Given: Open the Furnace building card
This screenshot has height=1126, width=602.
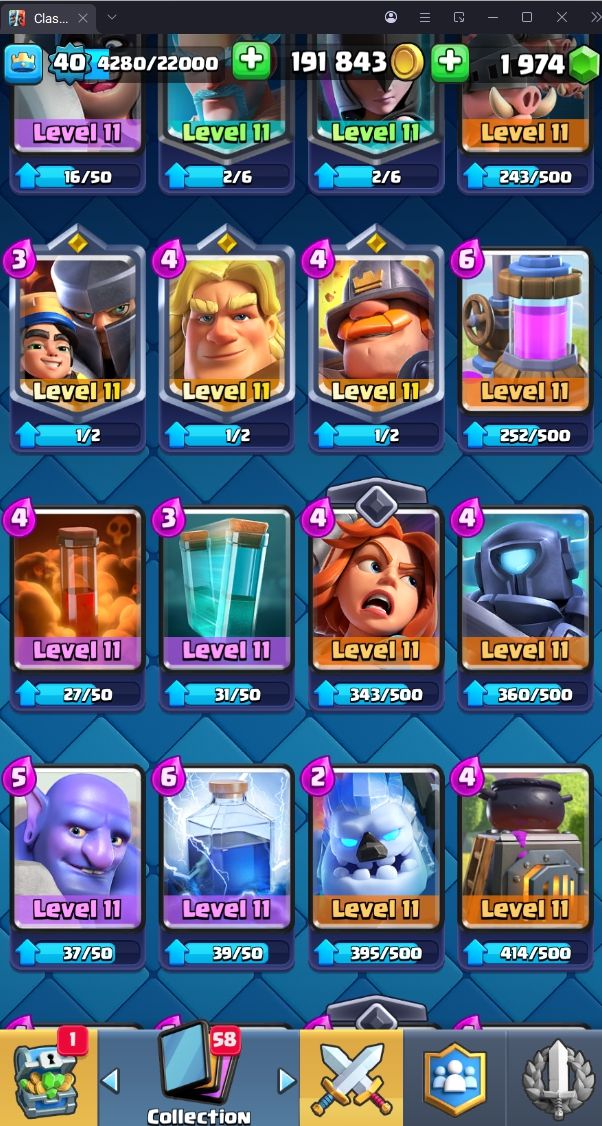Looking at the screenshot, I should click(524, 850).
